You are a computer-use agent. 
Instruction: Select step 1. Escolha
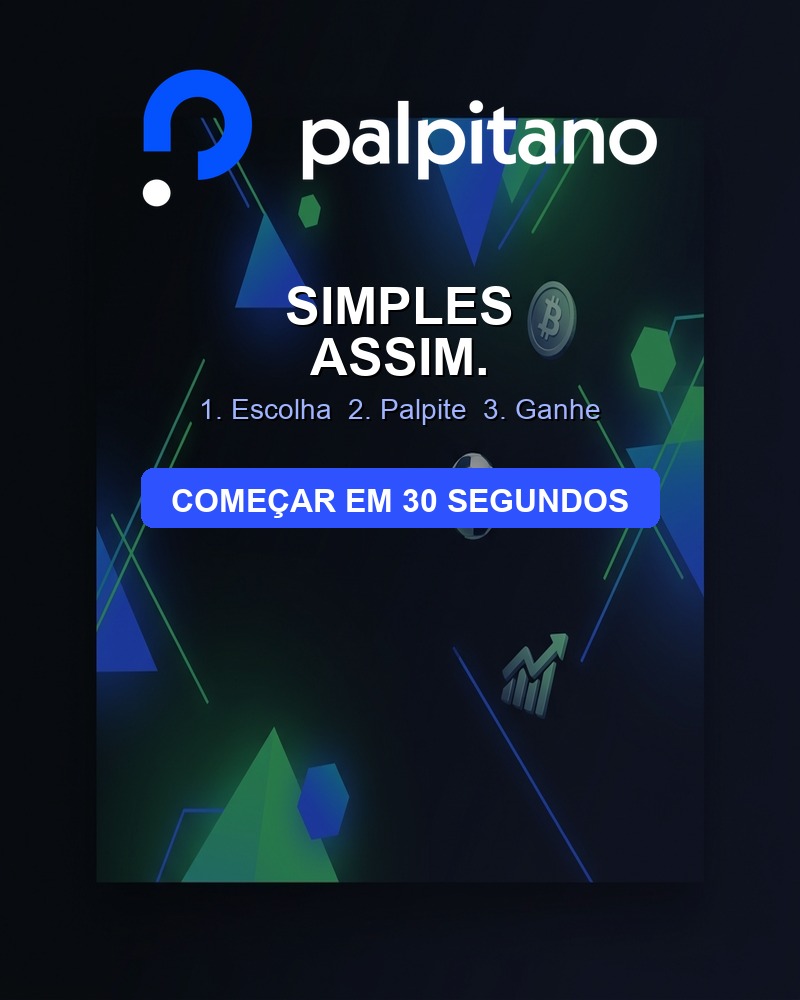(x=265, y=408)
